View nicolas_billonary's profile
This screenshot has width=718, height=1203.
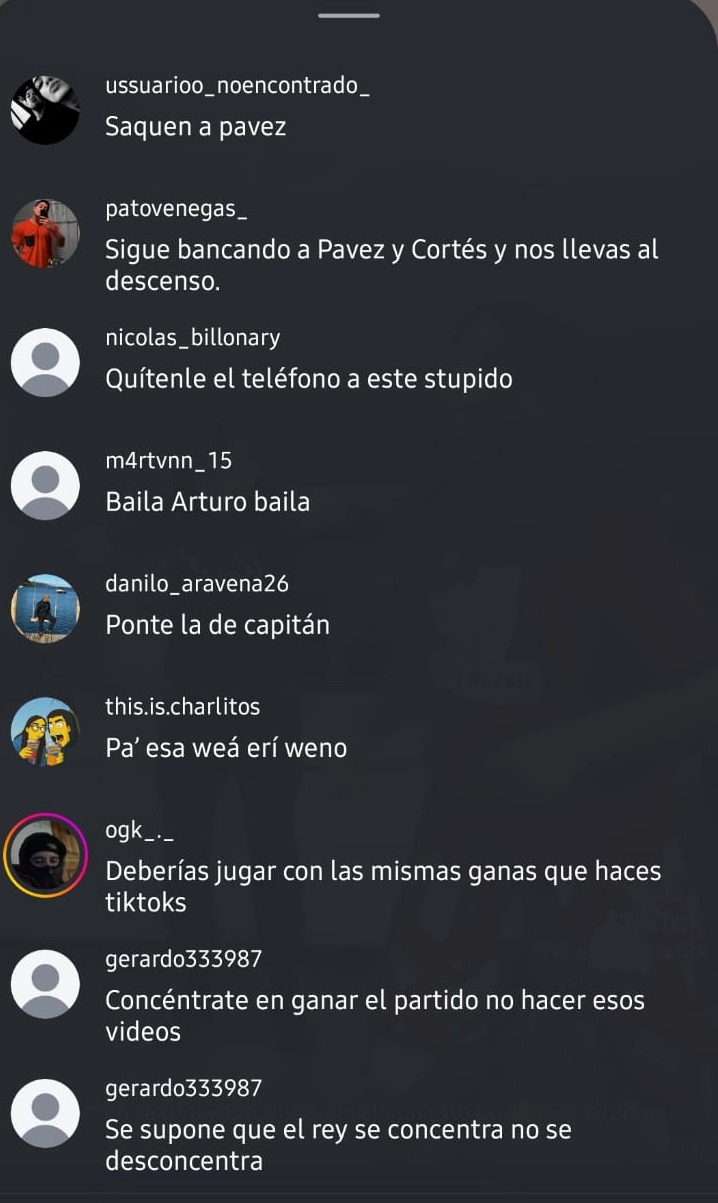(x=192, y=338)
